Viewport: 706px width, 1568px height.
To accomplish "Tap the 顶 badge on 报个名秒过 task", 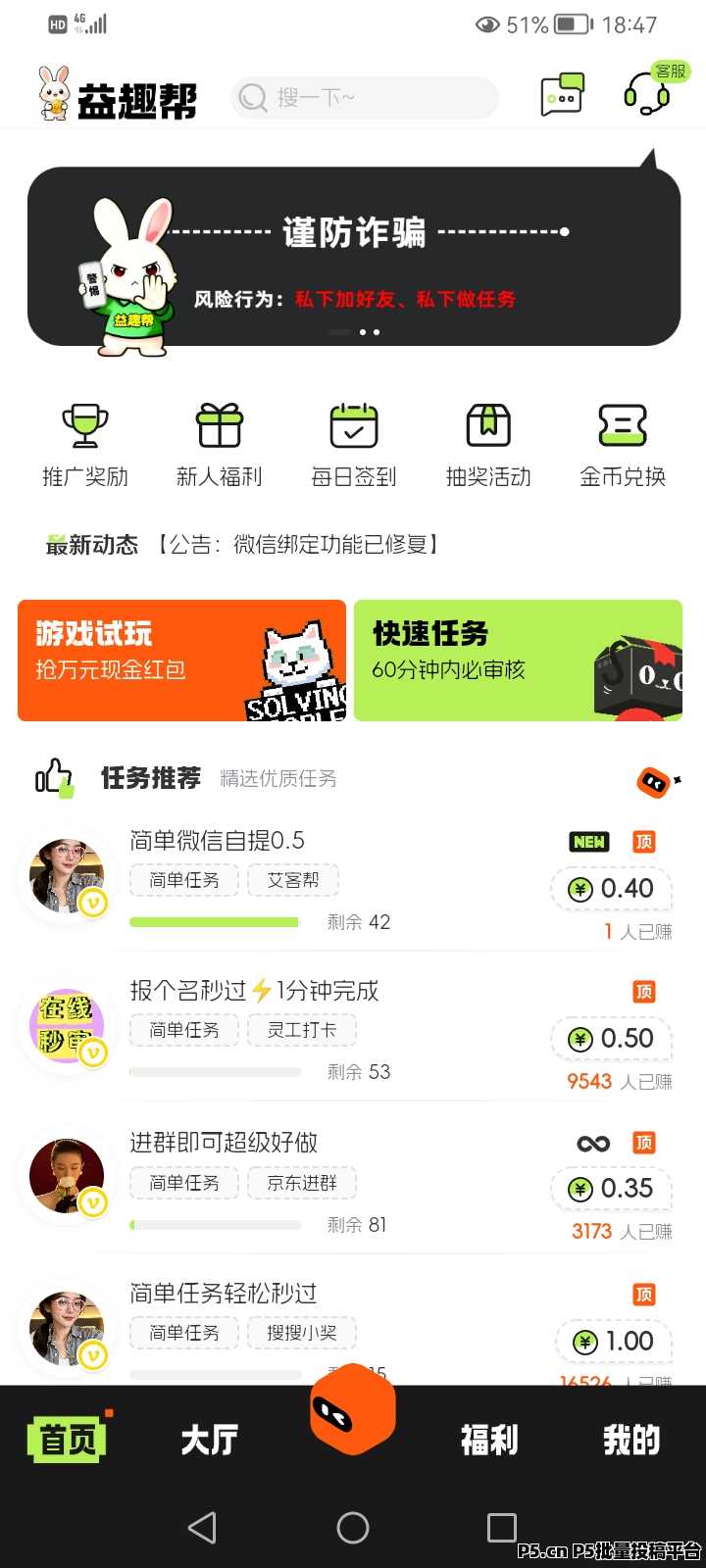I will coord(645,992).
